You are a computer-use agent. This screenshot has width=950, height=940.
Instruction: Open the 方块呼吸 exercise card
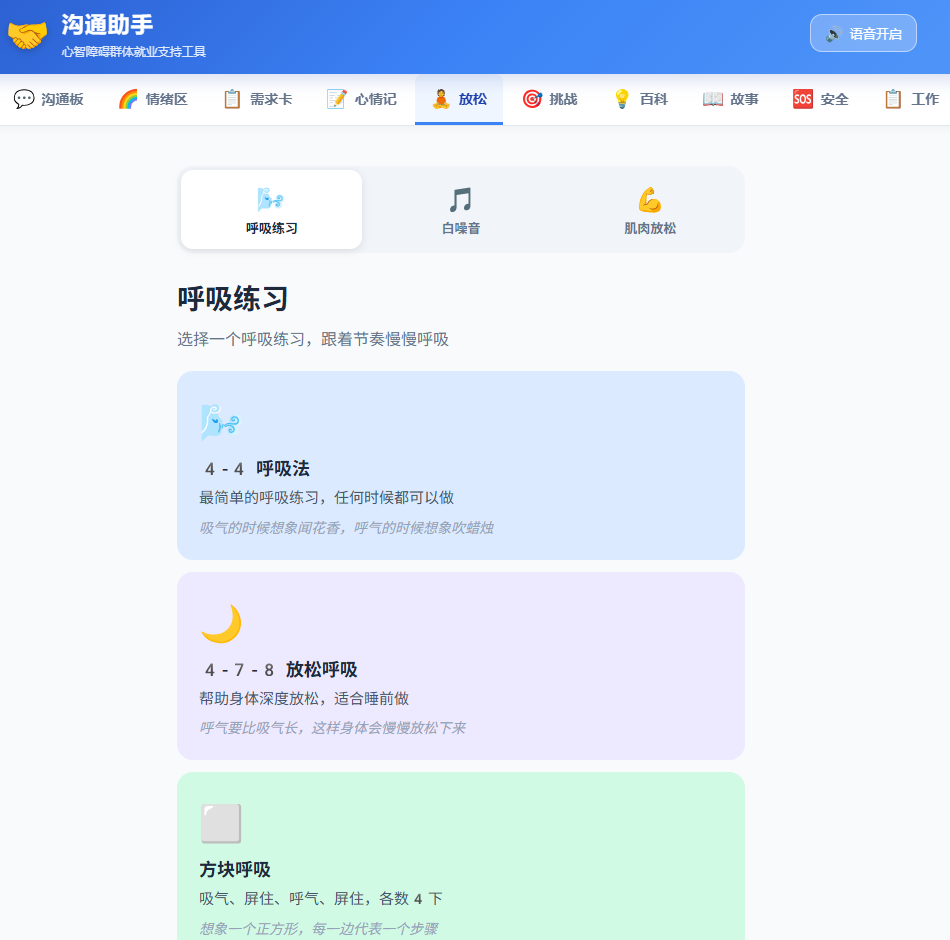click(x=461, y=860)
